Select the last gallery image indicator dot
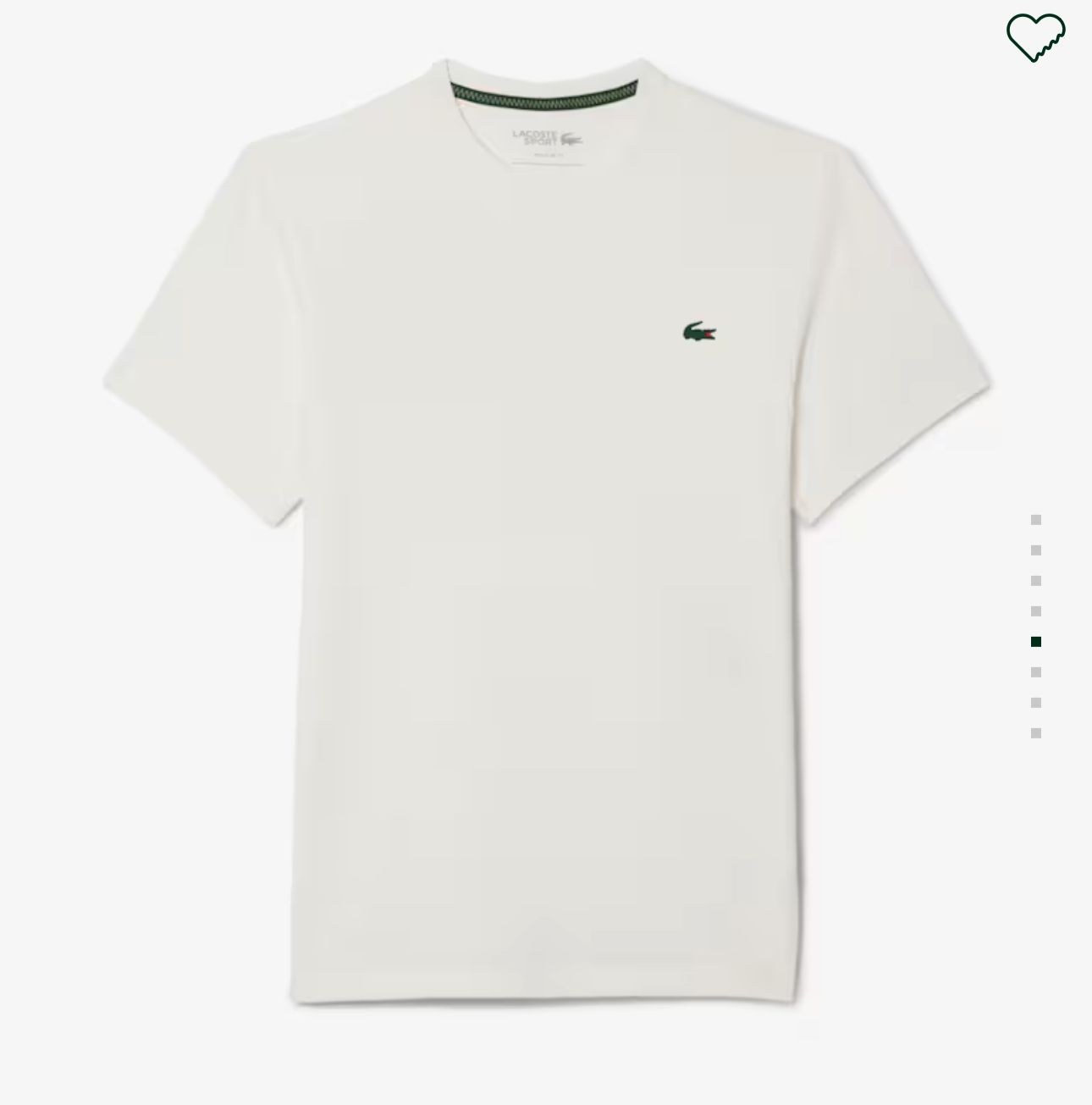This screenshot has height=1105, width=1092. [1035, 733]
